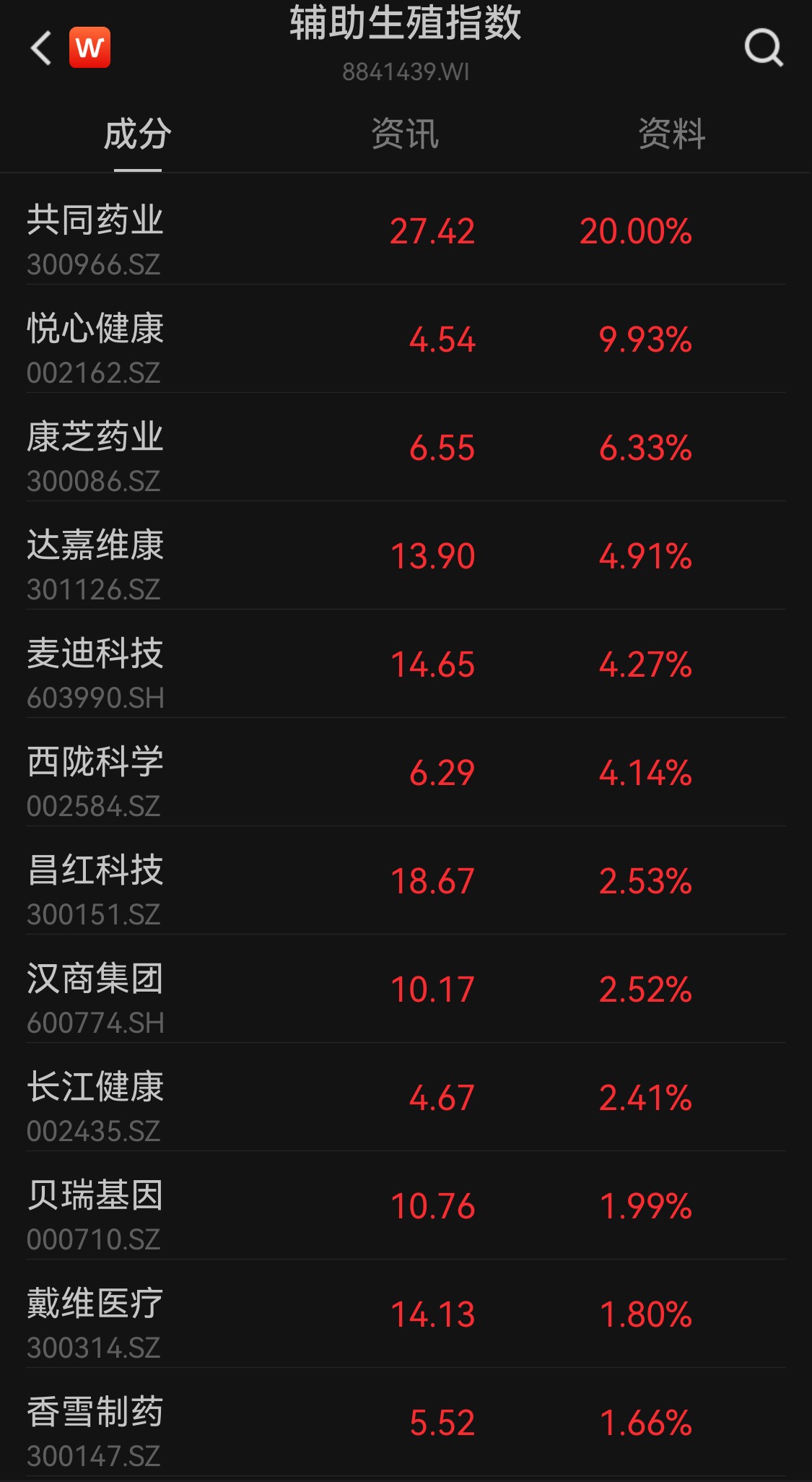View 长江健康 stock details
Viewport: 812px width, 1482px height.
pos(406,1098)
